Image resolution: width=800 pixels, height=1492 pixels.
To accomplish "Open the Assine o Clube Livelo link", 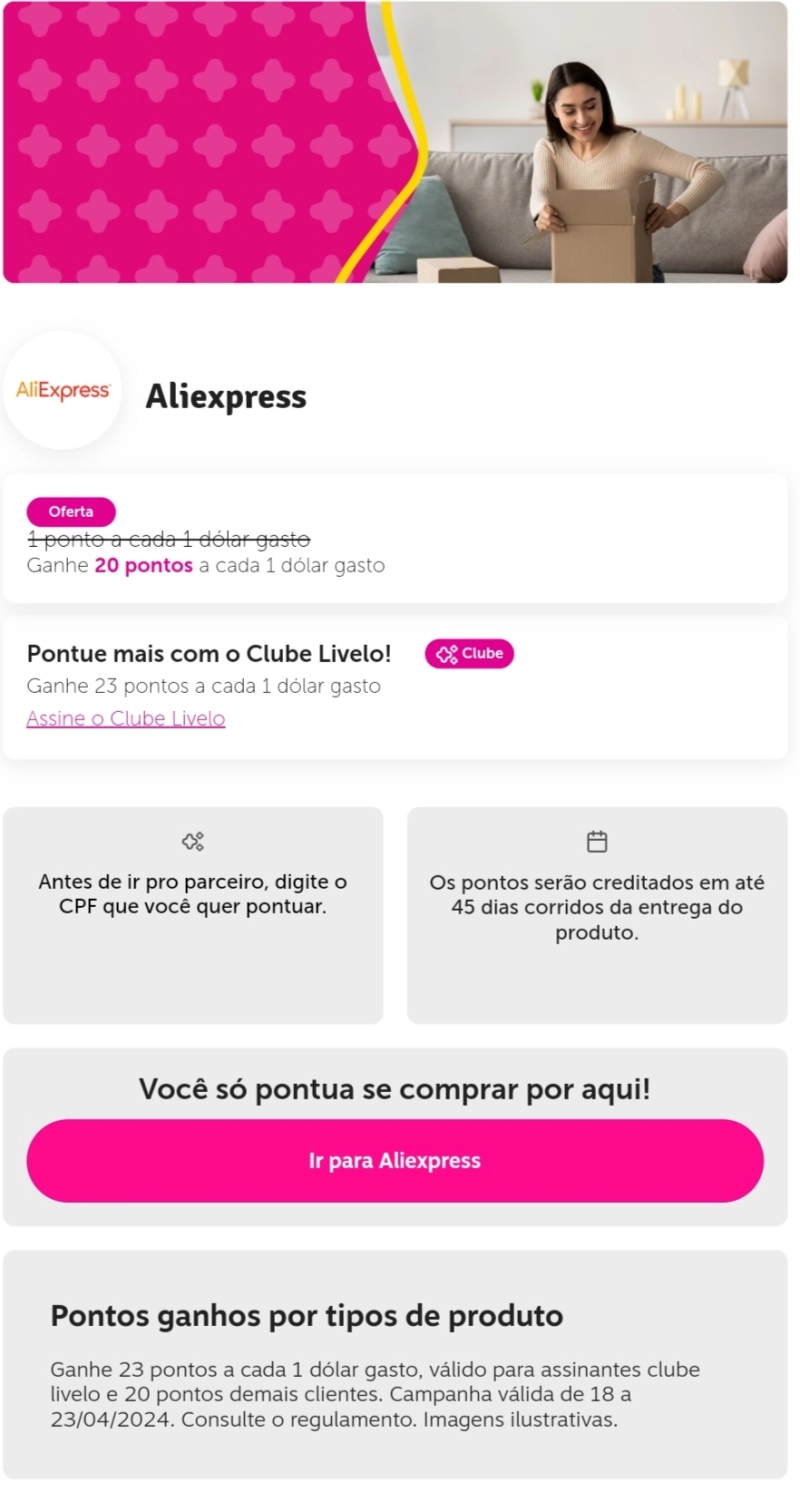I will tap(125, 718).
